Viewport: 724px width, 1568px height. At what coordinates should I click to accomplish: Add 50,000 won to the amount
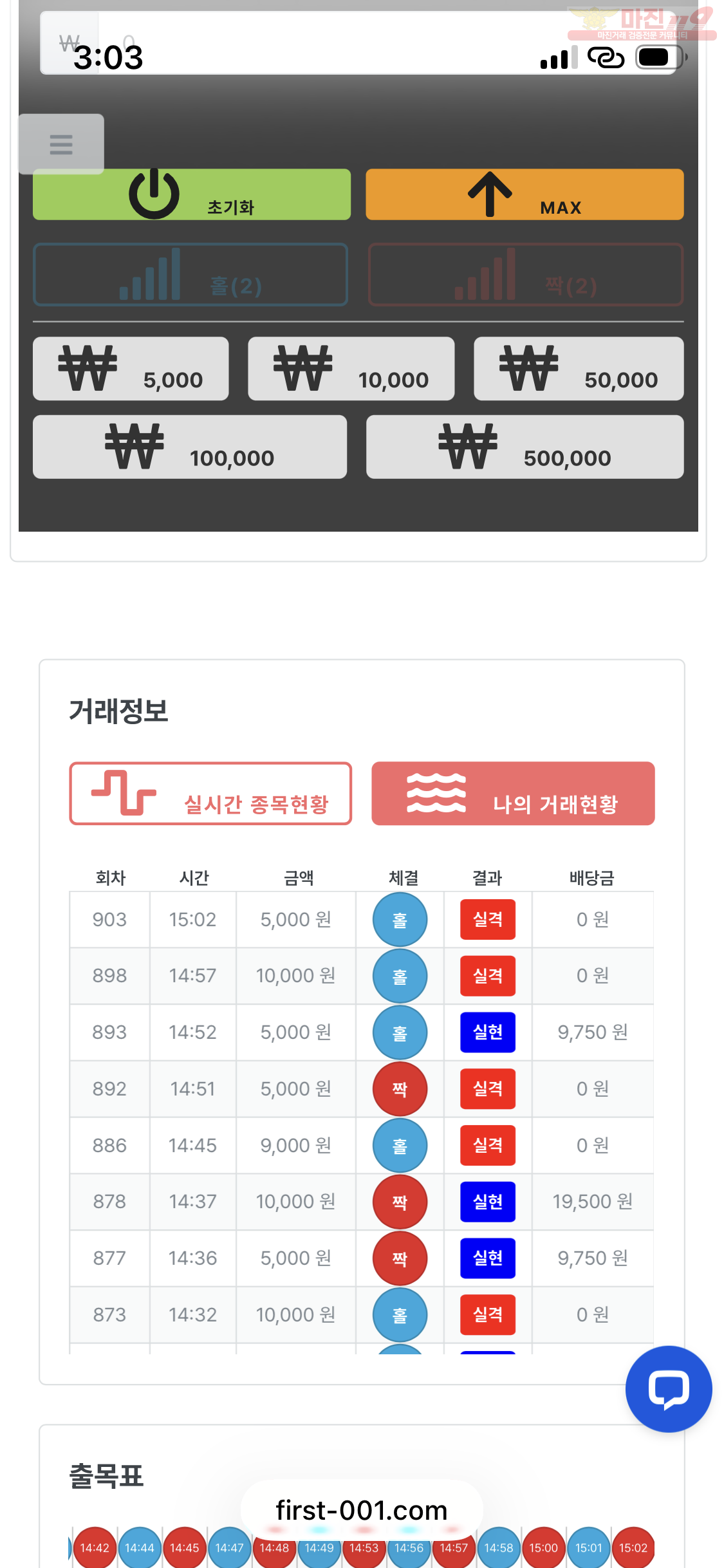pyautogui.click(x=579, y=369)
